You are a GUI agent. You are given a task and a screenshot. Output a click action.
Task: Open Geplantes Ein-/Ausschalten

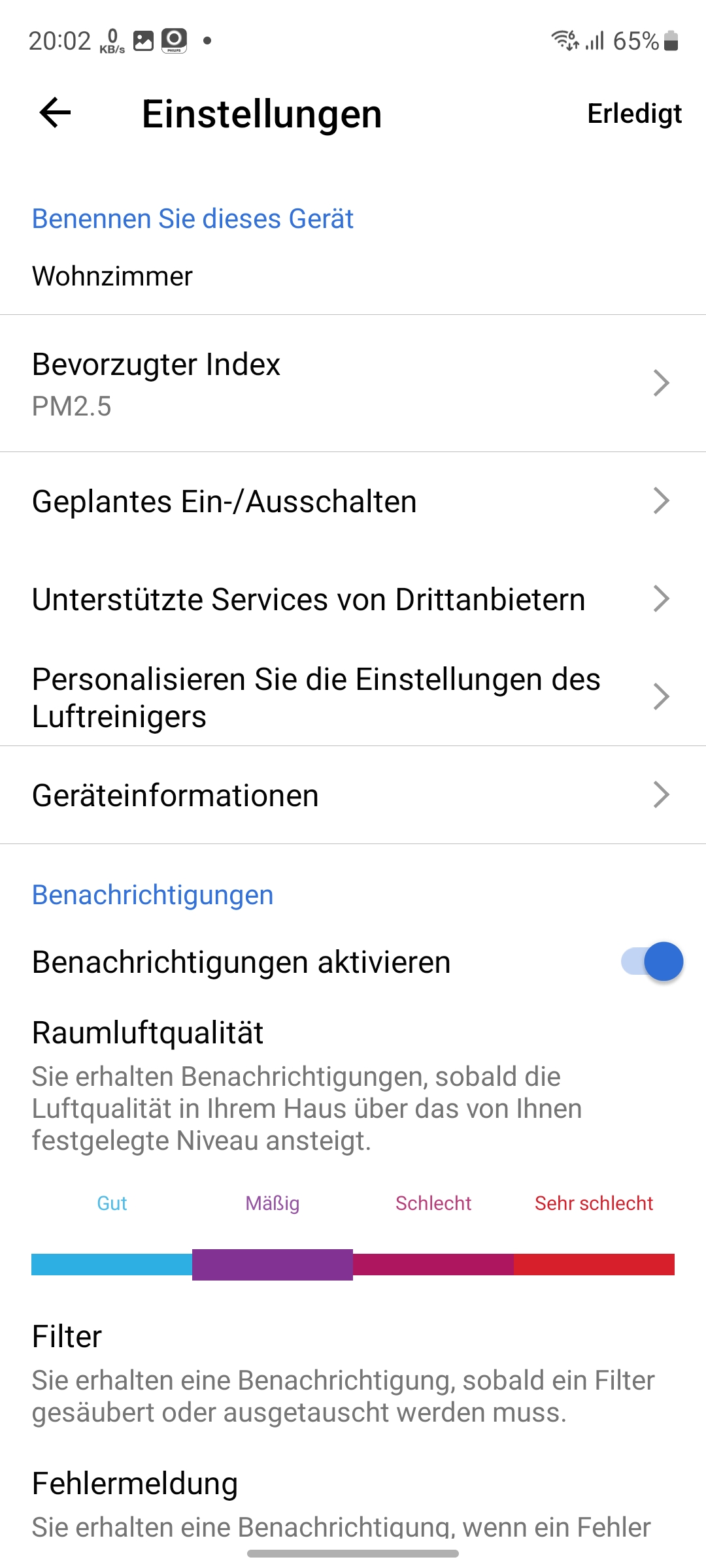[x=353, y=501]
